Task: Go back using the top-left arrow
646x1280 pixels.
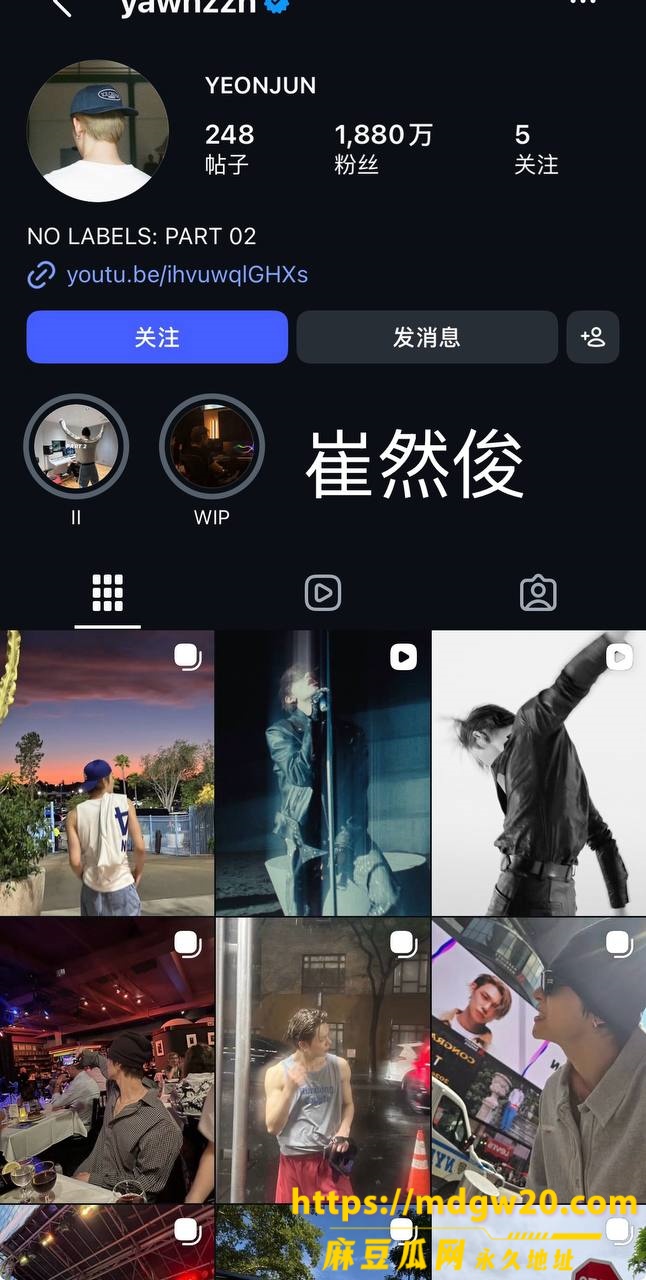Action: (62, 5)
